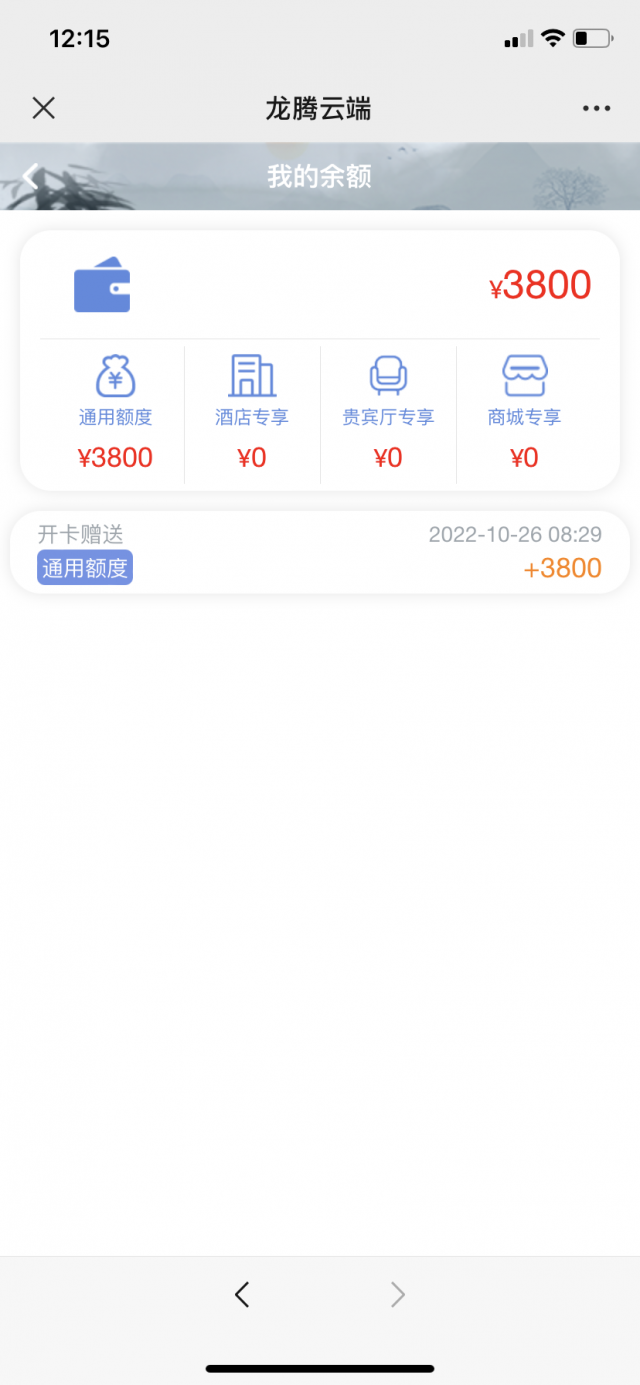
Task: Close the 龙腾云端 page
Action: point(43,108)
